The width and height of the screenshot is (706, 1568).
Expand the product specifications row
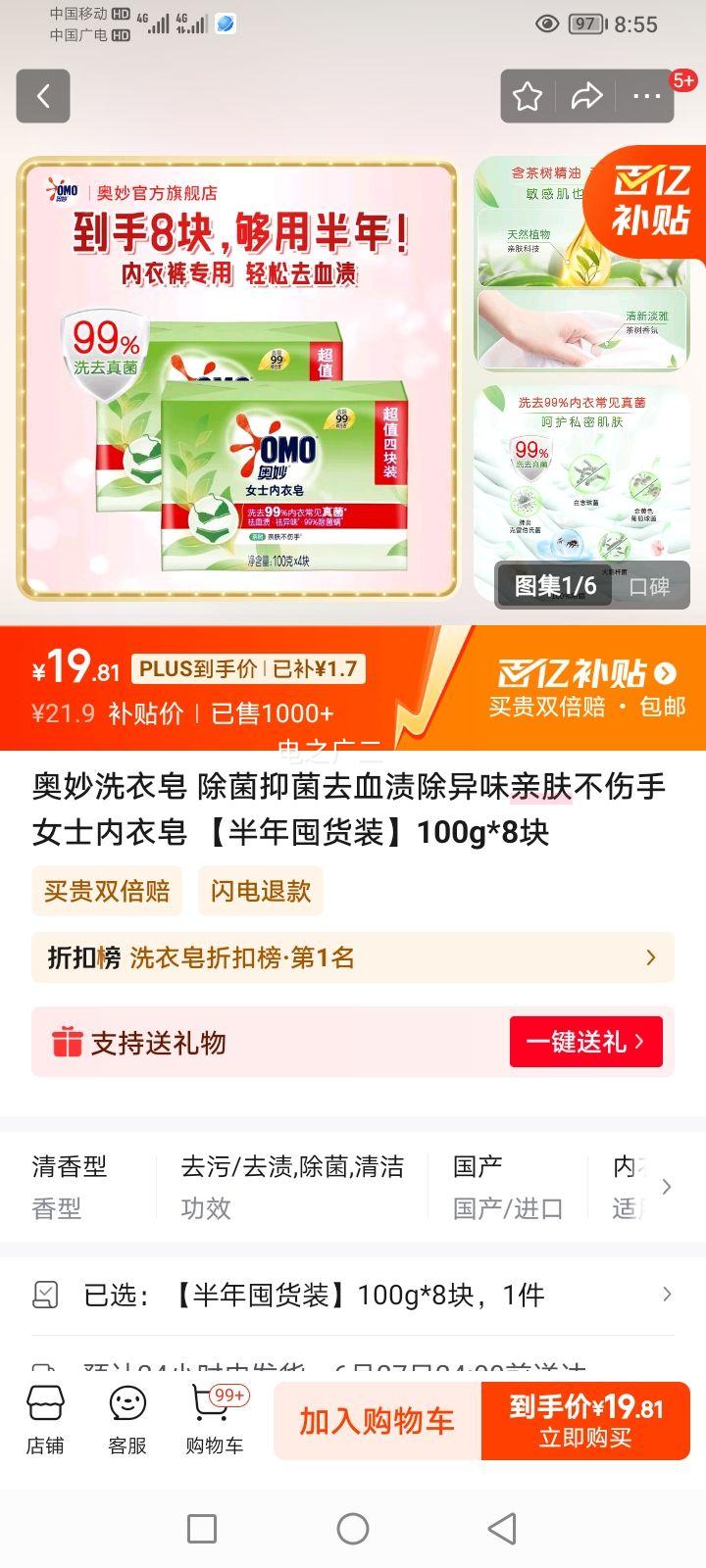(667, 1187)
